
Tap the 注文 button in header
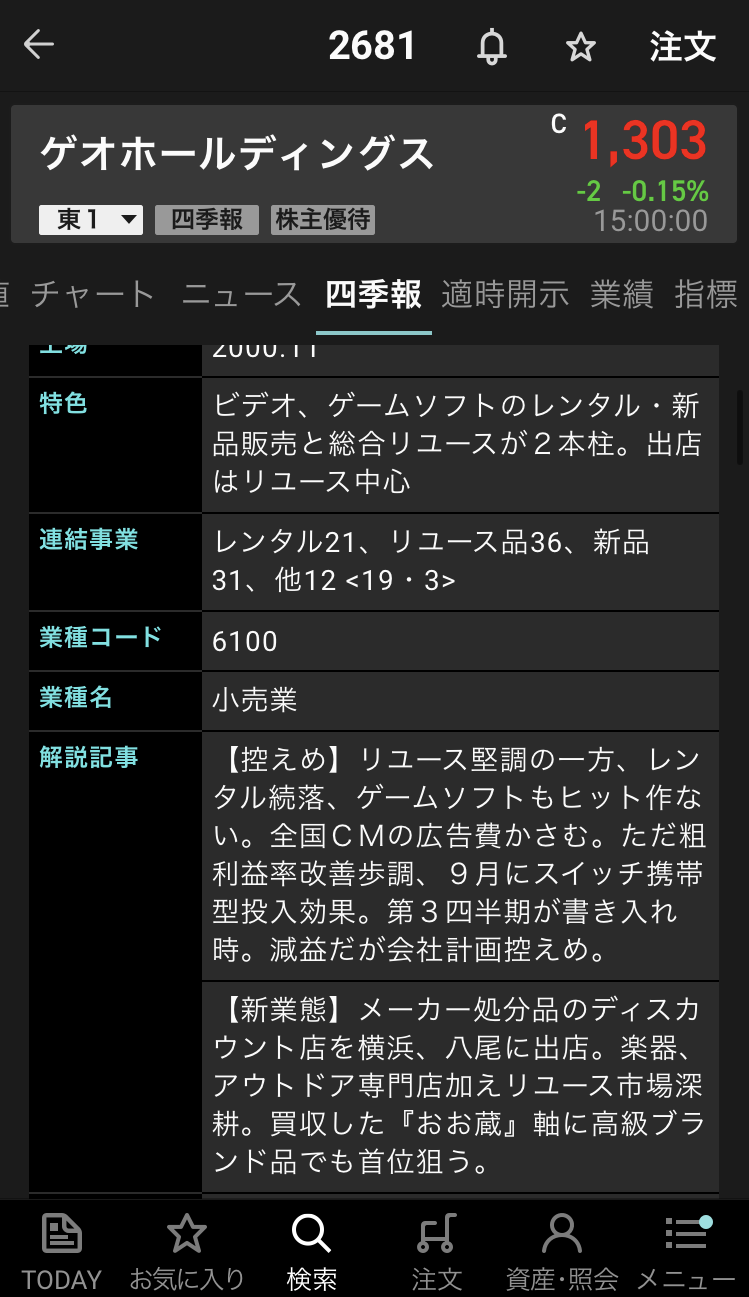coord(683,47)
